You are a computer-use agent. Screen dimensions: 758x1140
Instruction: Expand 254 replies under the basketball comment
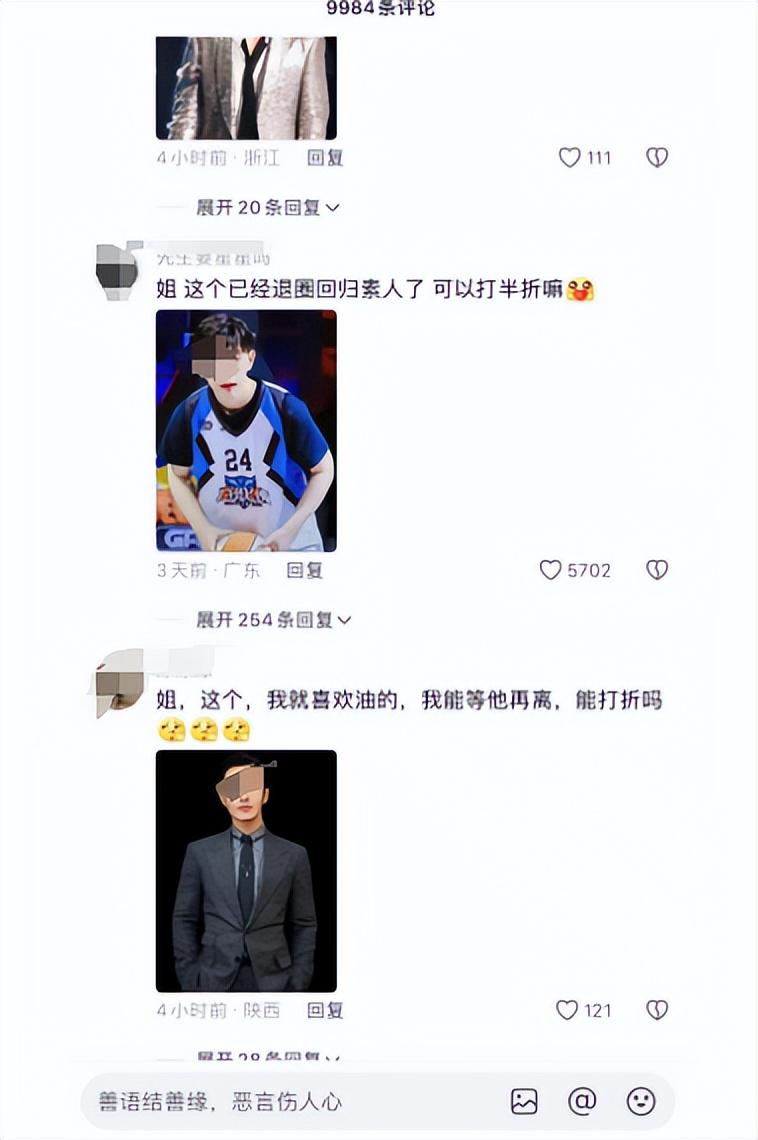[274, 620]
